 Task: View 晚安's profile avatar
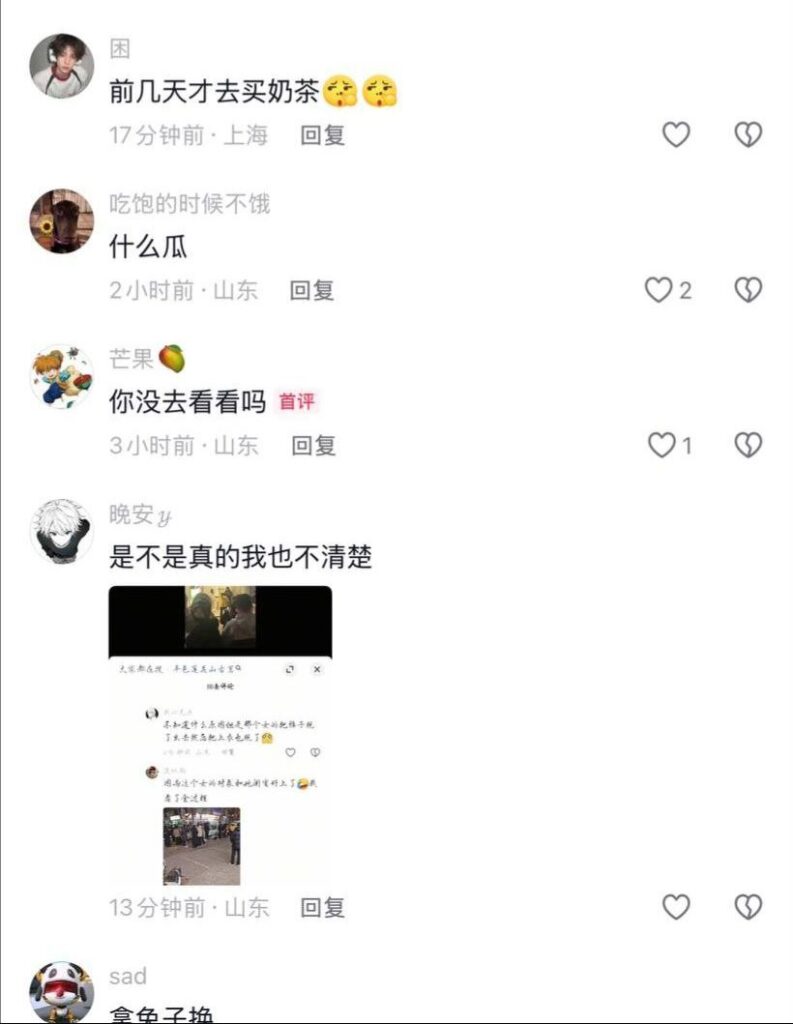click(61, 531)
